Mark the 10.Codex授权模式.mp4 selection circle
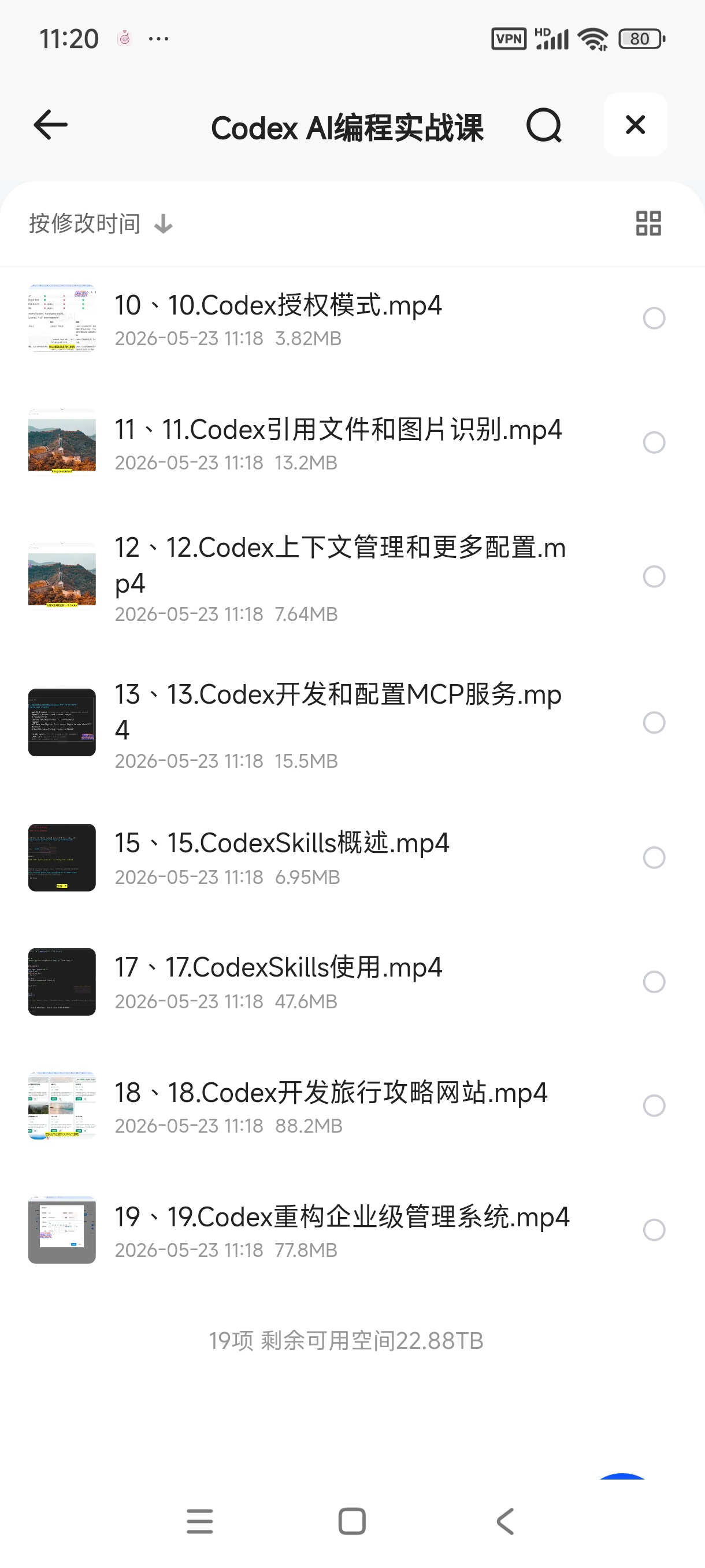 [654, 319]
